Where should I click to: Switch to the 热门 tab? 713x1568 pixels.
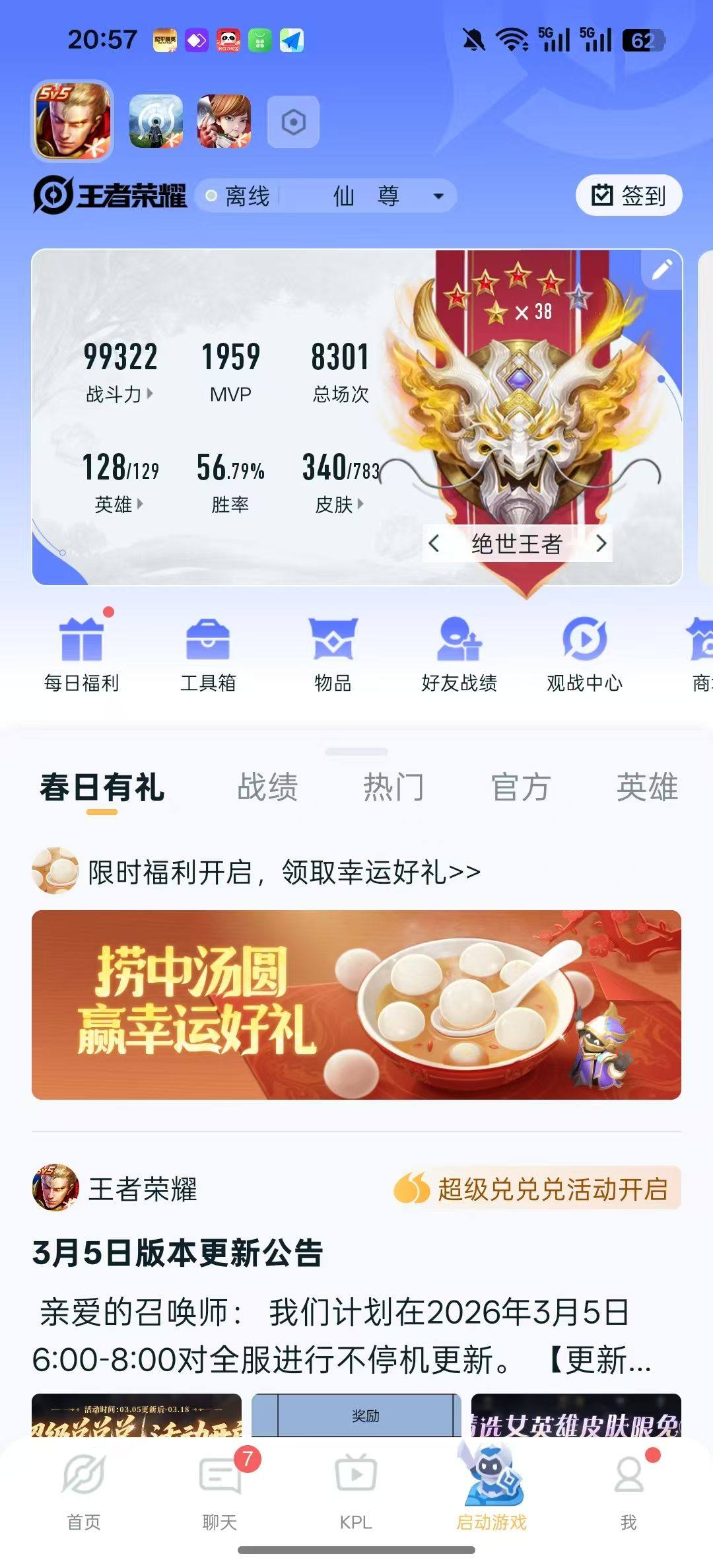394,787
